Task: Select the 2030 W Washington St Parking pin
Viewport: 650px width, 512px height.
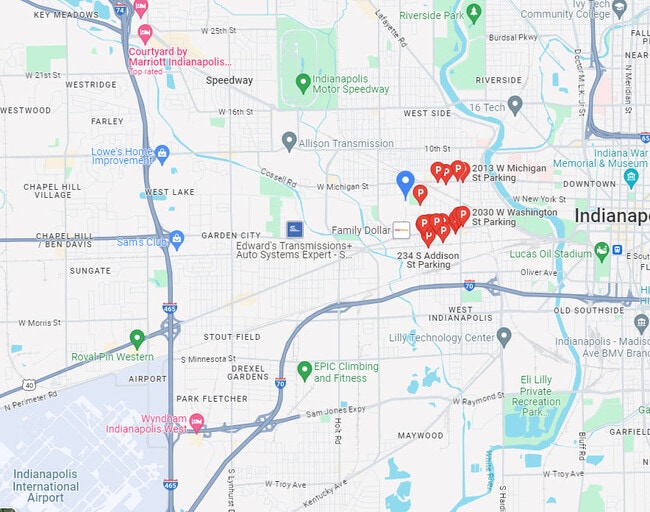Action: coord(461,214)
